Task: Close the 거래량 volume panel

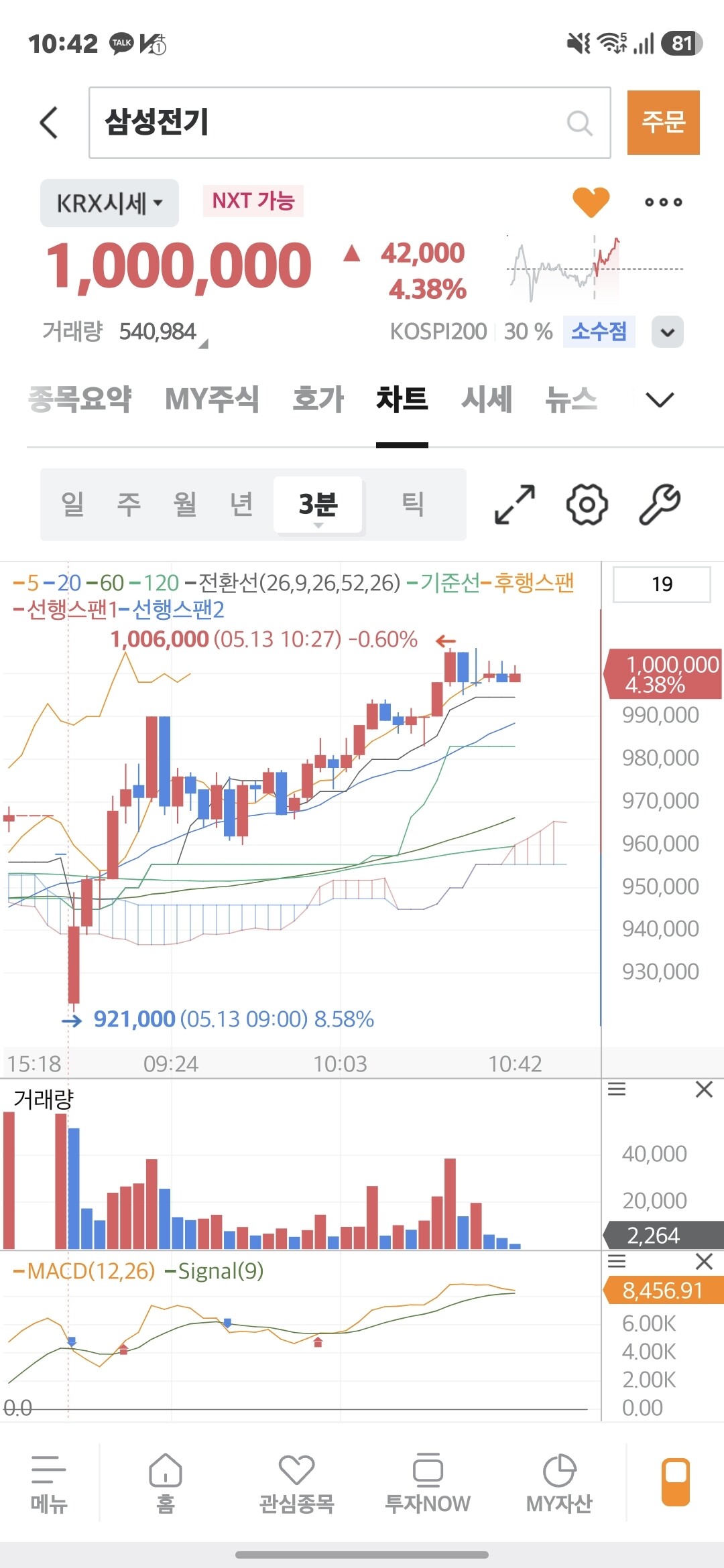Action: [x=704, y=1090]
